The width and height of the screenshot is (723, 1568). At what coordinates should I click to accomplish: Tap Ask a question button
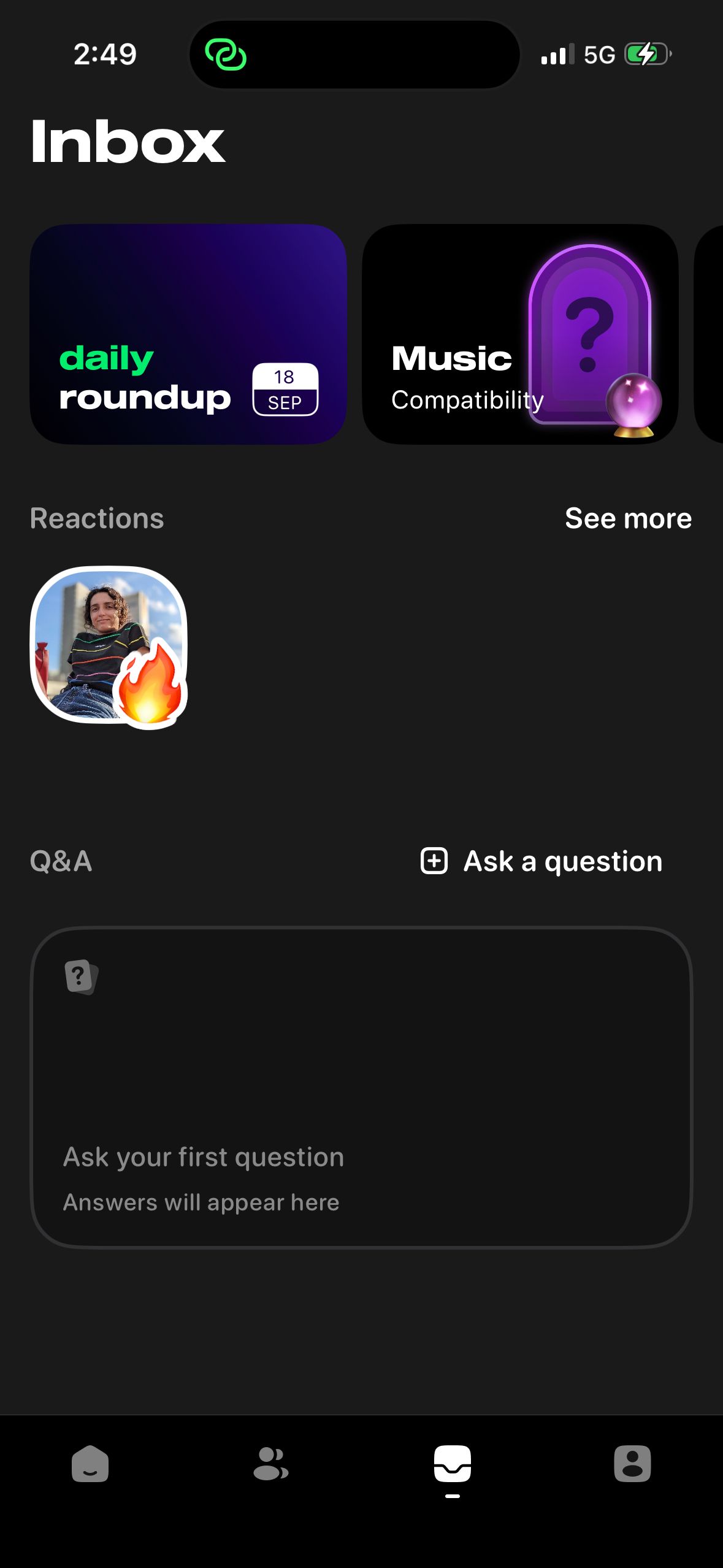[542, 861]
